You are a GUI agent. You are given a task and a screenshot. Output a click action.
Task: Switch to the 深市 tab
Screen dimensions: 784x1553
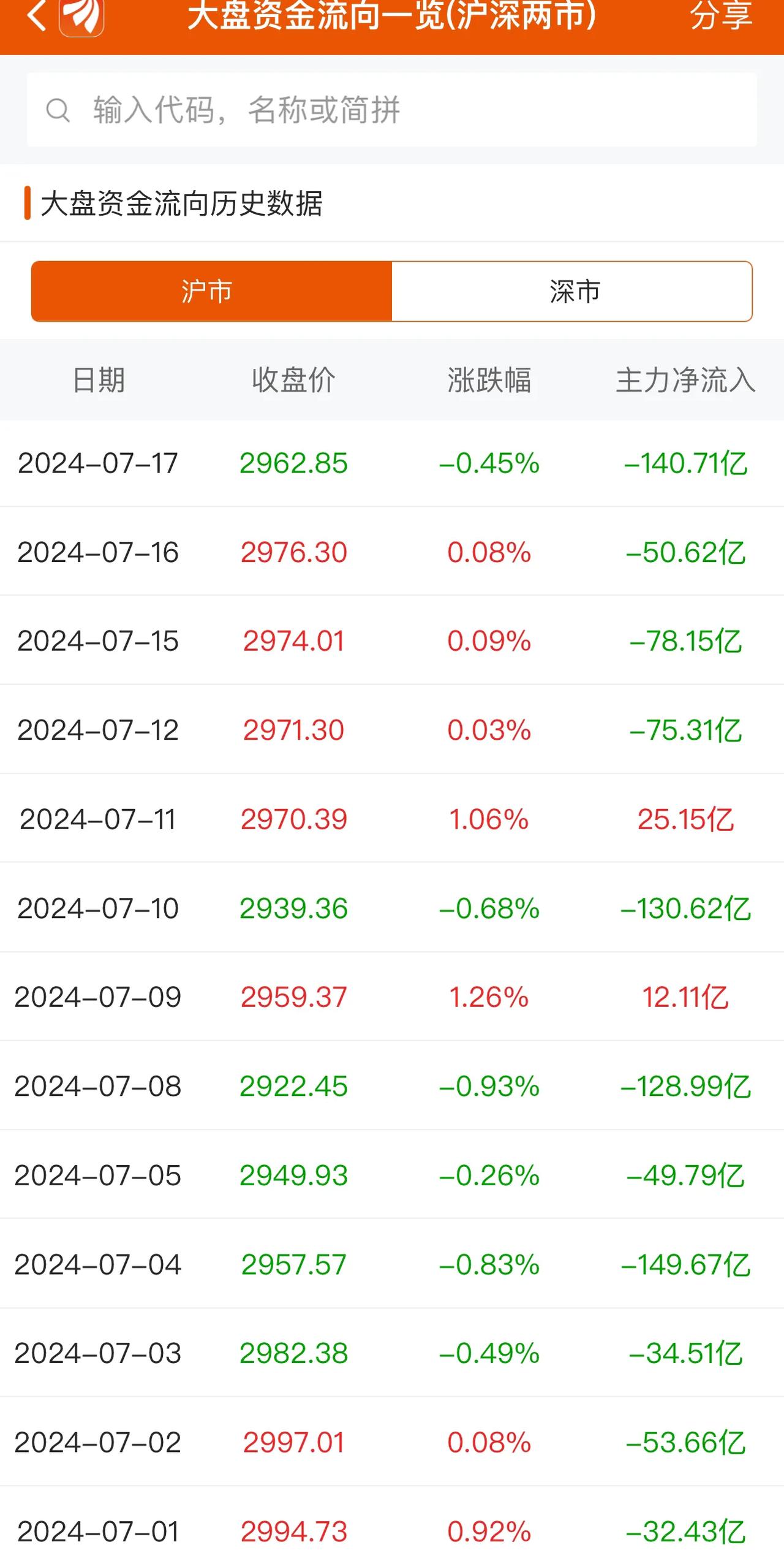572,291
